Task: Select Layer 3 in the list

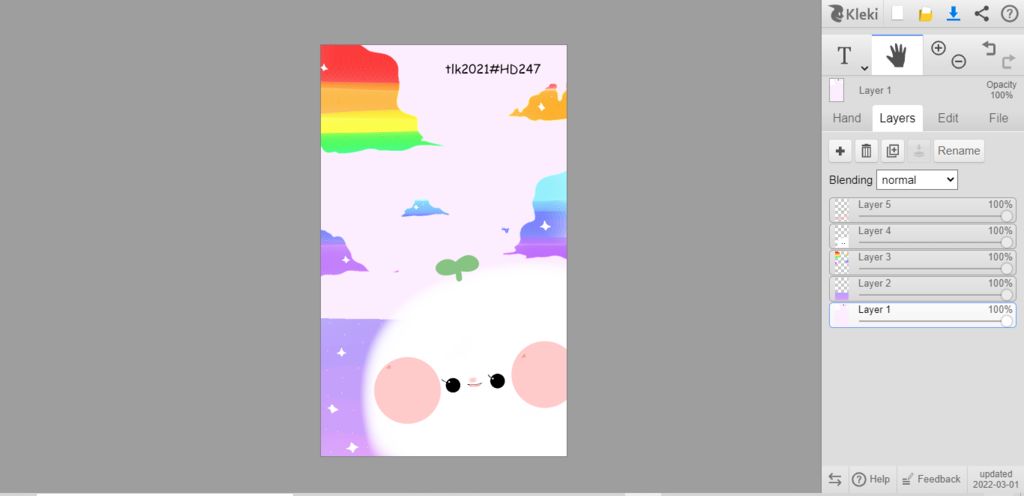Action: (920, 259)
